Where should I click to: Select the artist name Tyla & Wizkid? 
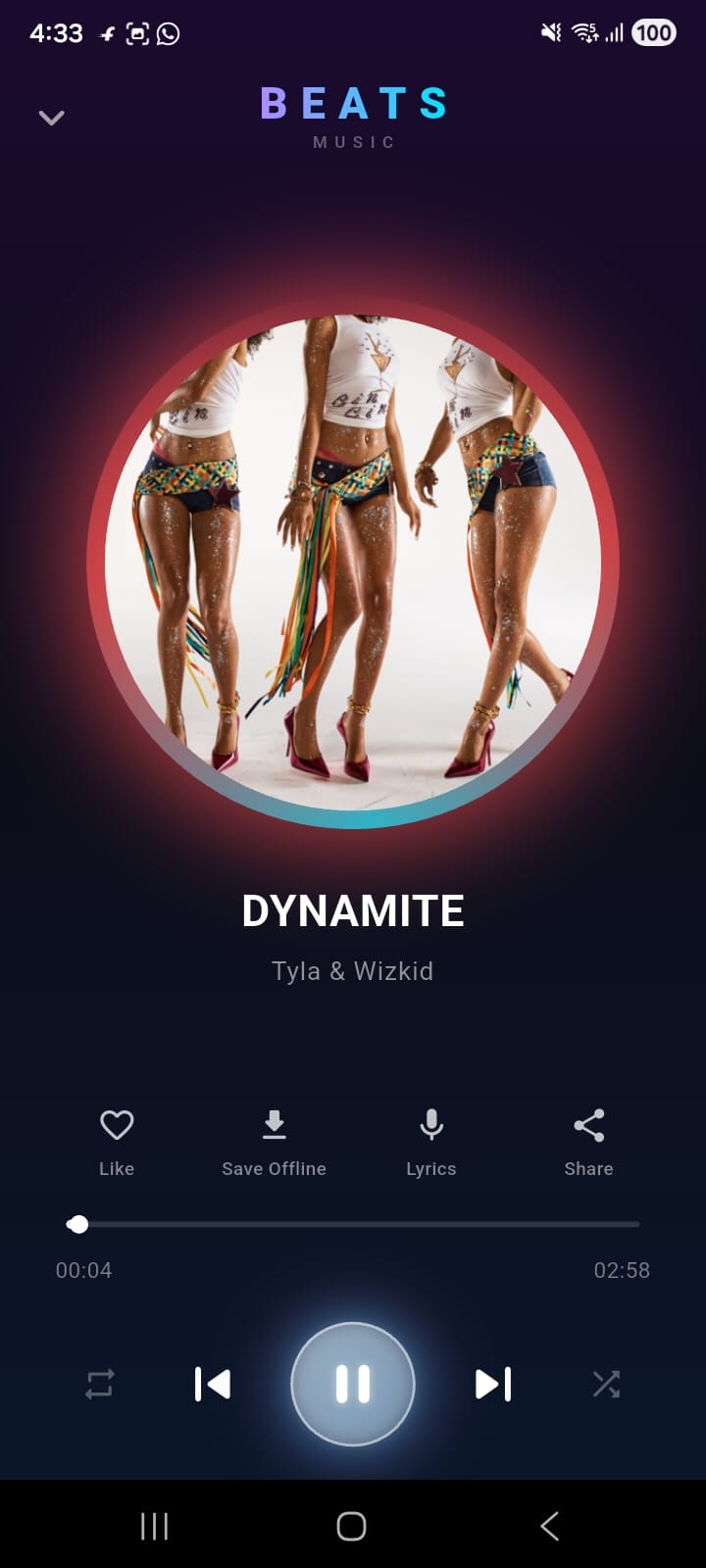(x=353, y=970)
